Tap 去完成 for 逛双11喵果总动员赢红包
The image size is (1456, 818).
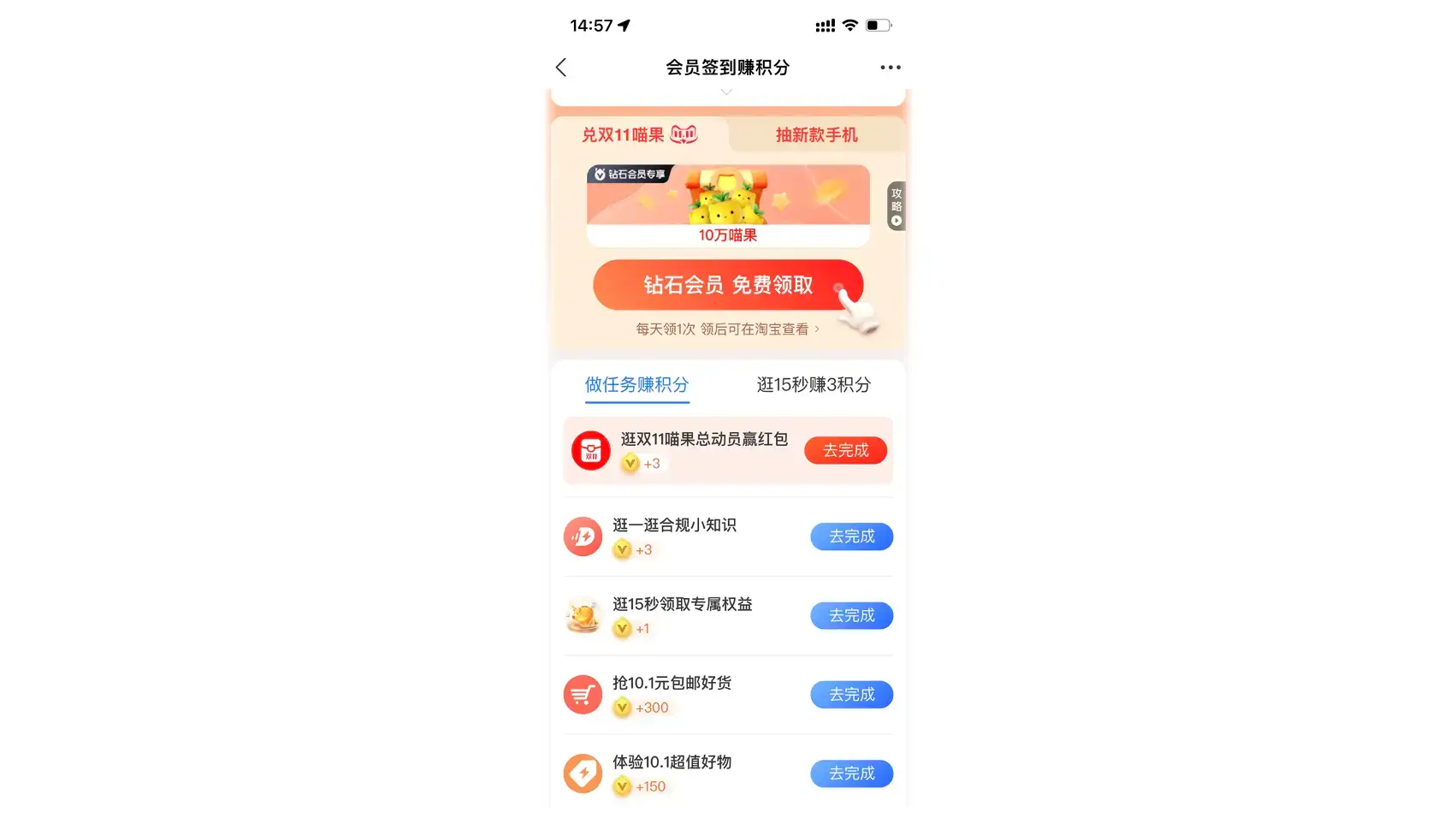[x=845, y=451]
